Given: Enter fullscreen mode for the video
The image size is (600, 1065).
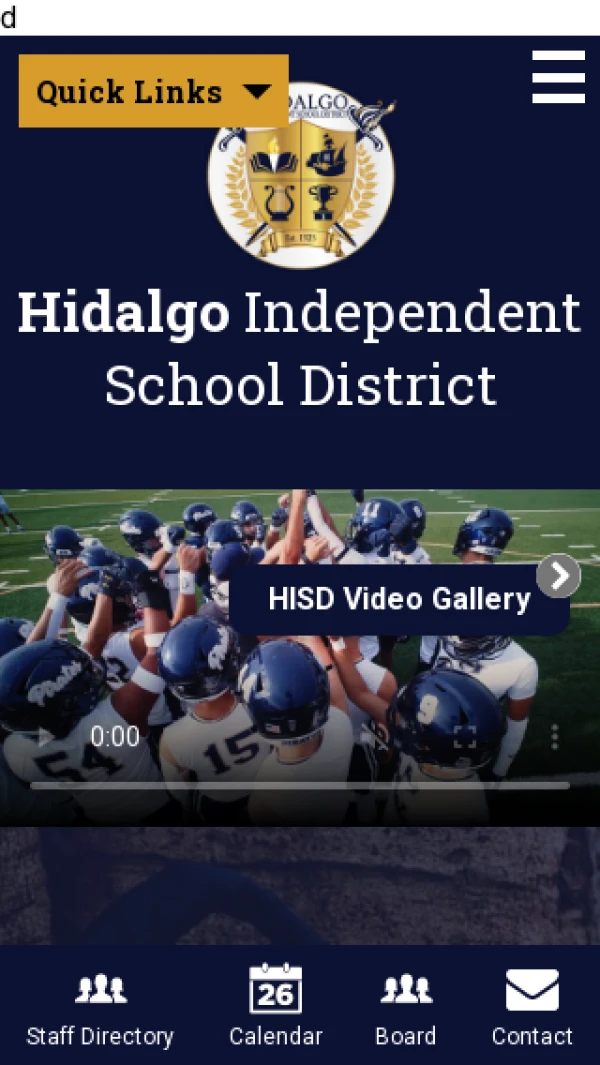Looking at the screenshot, I should point(465,738).
